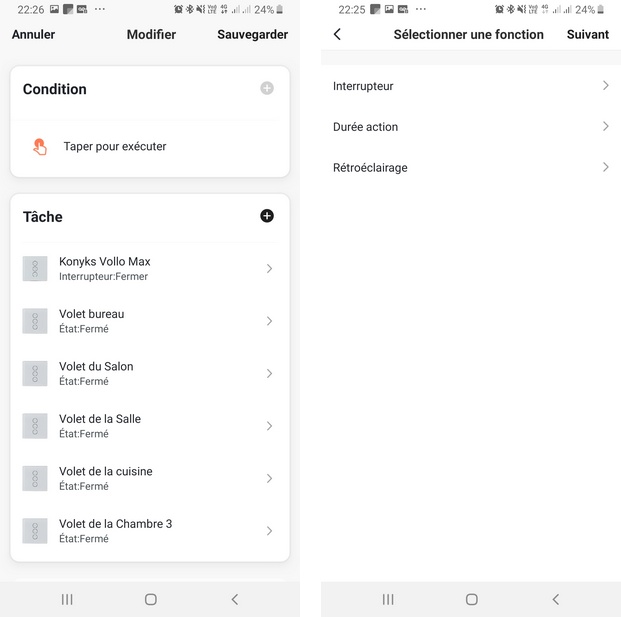
Task: Tap Annuler to cancel editing
Action: (x=33, y=34)
